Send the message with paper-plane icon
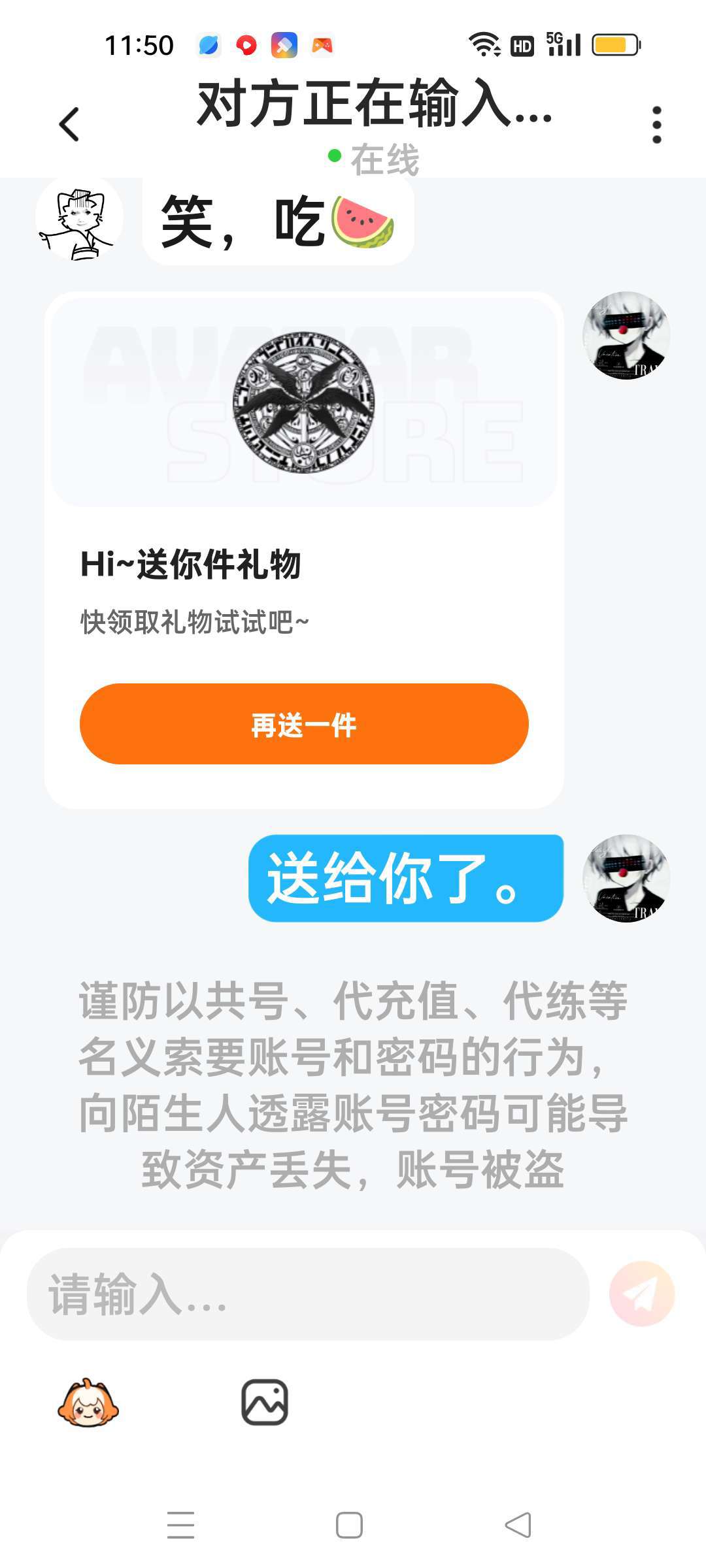706x1568 pixels. pyautogui.click(x=641, y=1294)
